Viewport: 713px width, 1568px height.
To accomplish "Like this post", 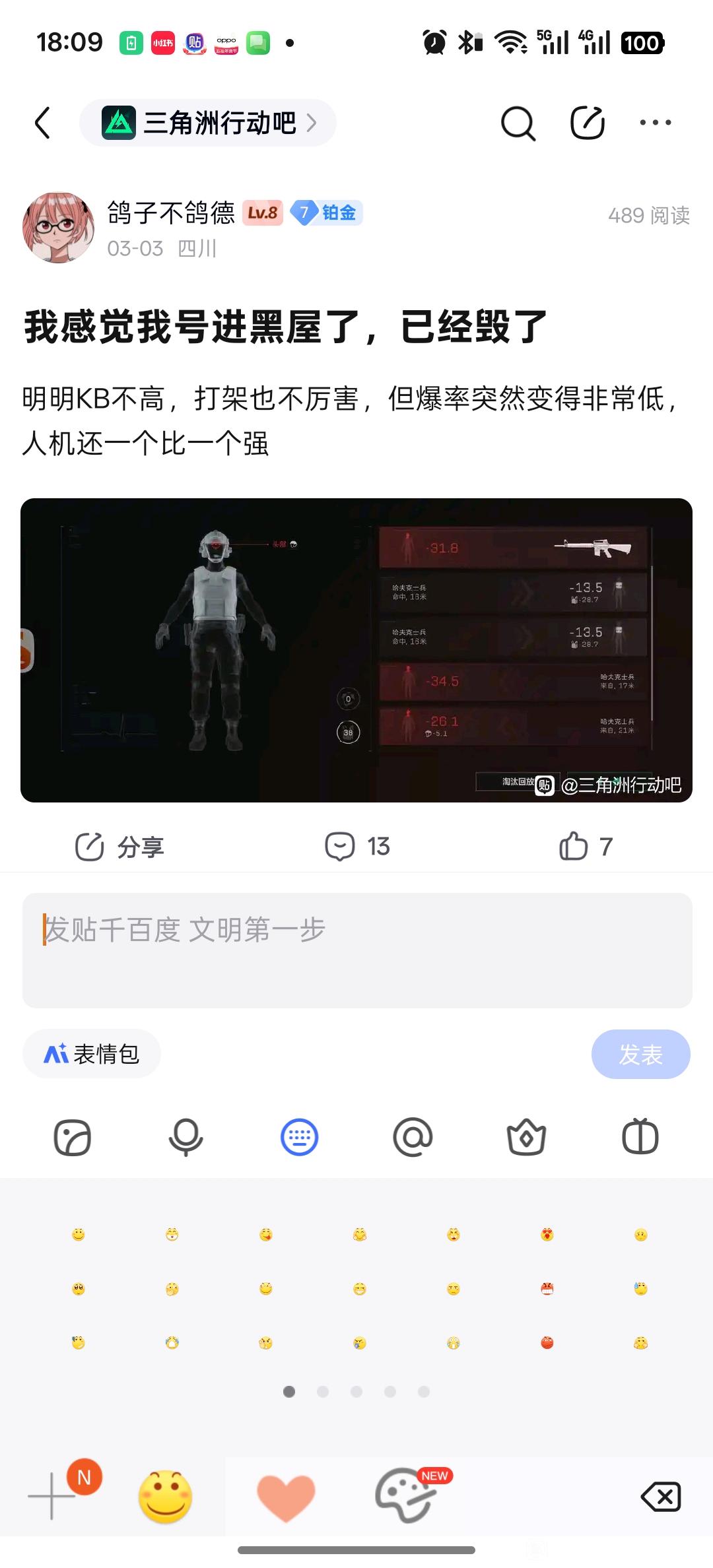I will [586, 847].
